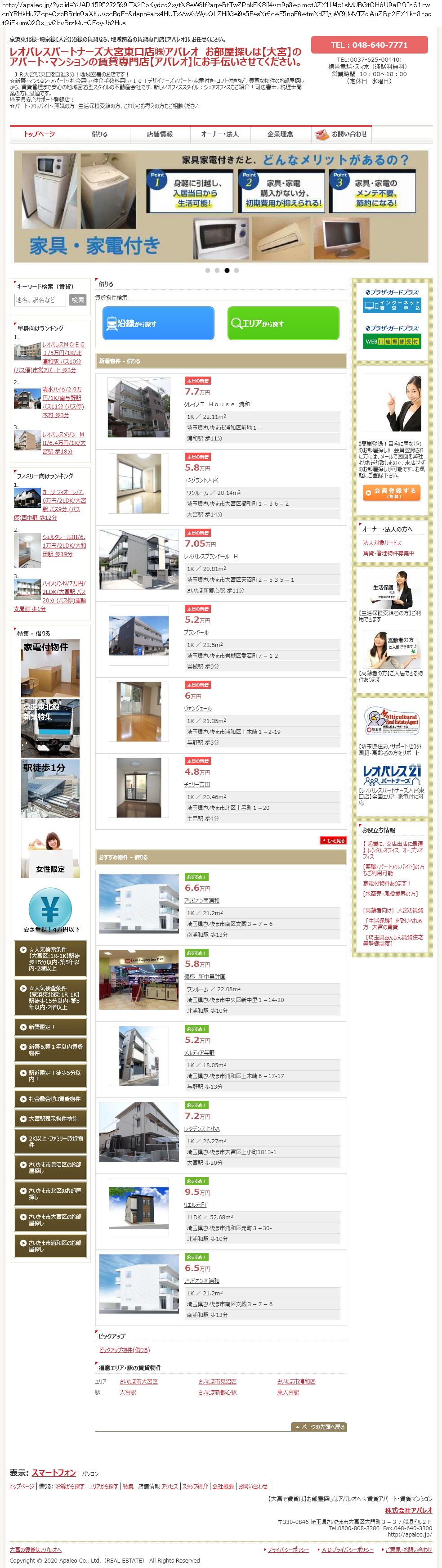The image size is (442, 1568).
Task: Open the 法人対象サービス link
Action: click(x=382, y=543)
